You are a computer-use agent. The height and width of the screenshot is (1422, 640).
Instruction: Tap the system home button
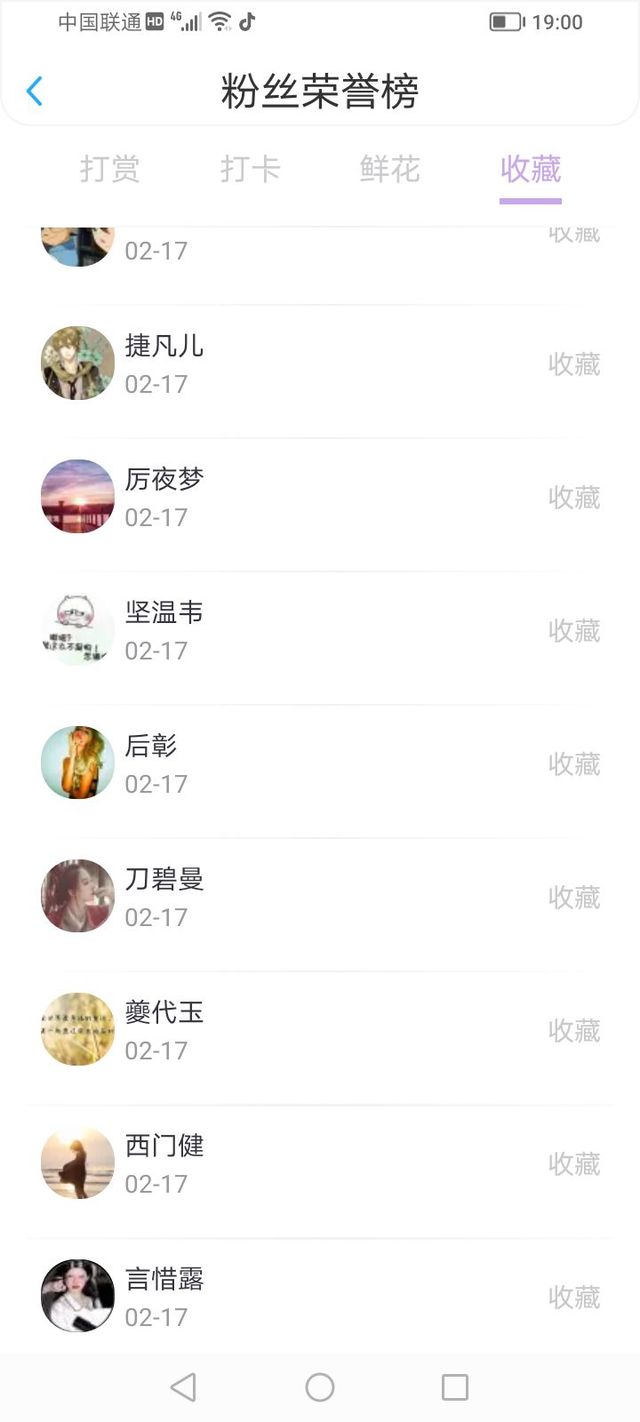[x=320, y=1387]
